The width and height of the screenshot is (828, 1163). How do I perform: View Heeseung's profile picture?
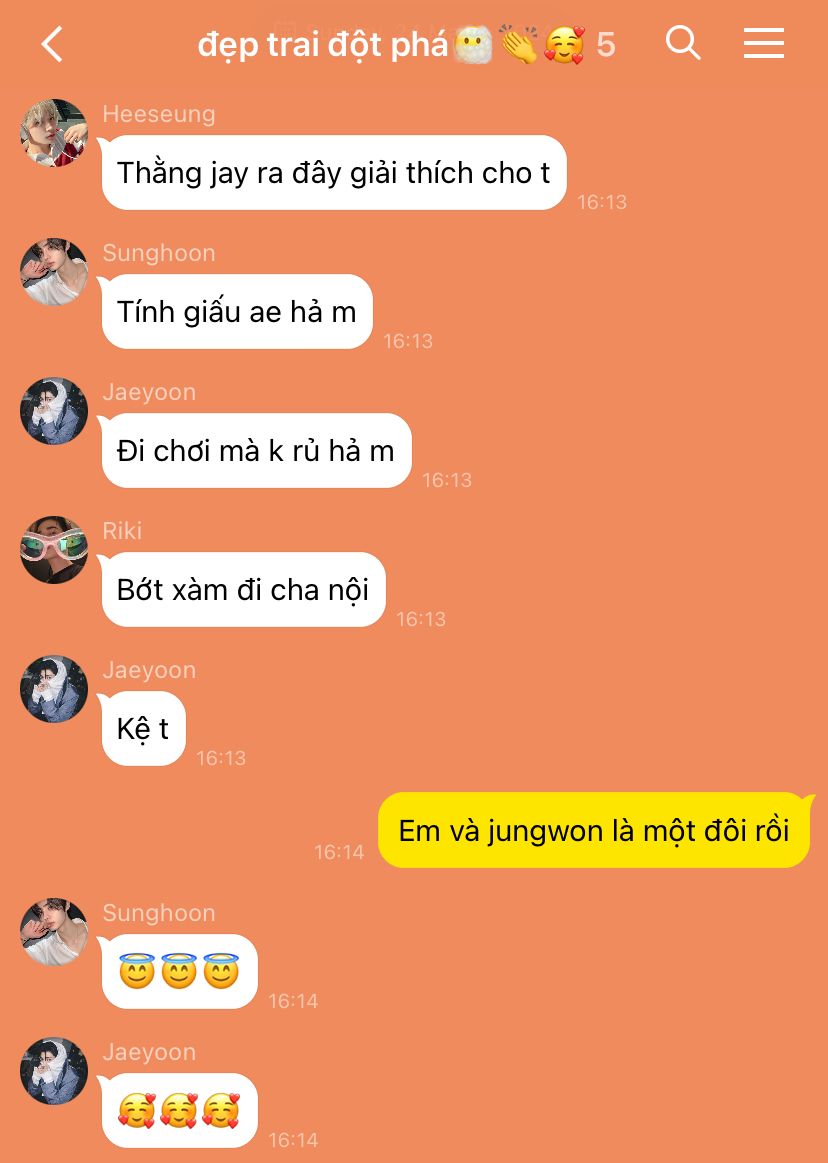pos(54,132)
